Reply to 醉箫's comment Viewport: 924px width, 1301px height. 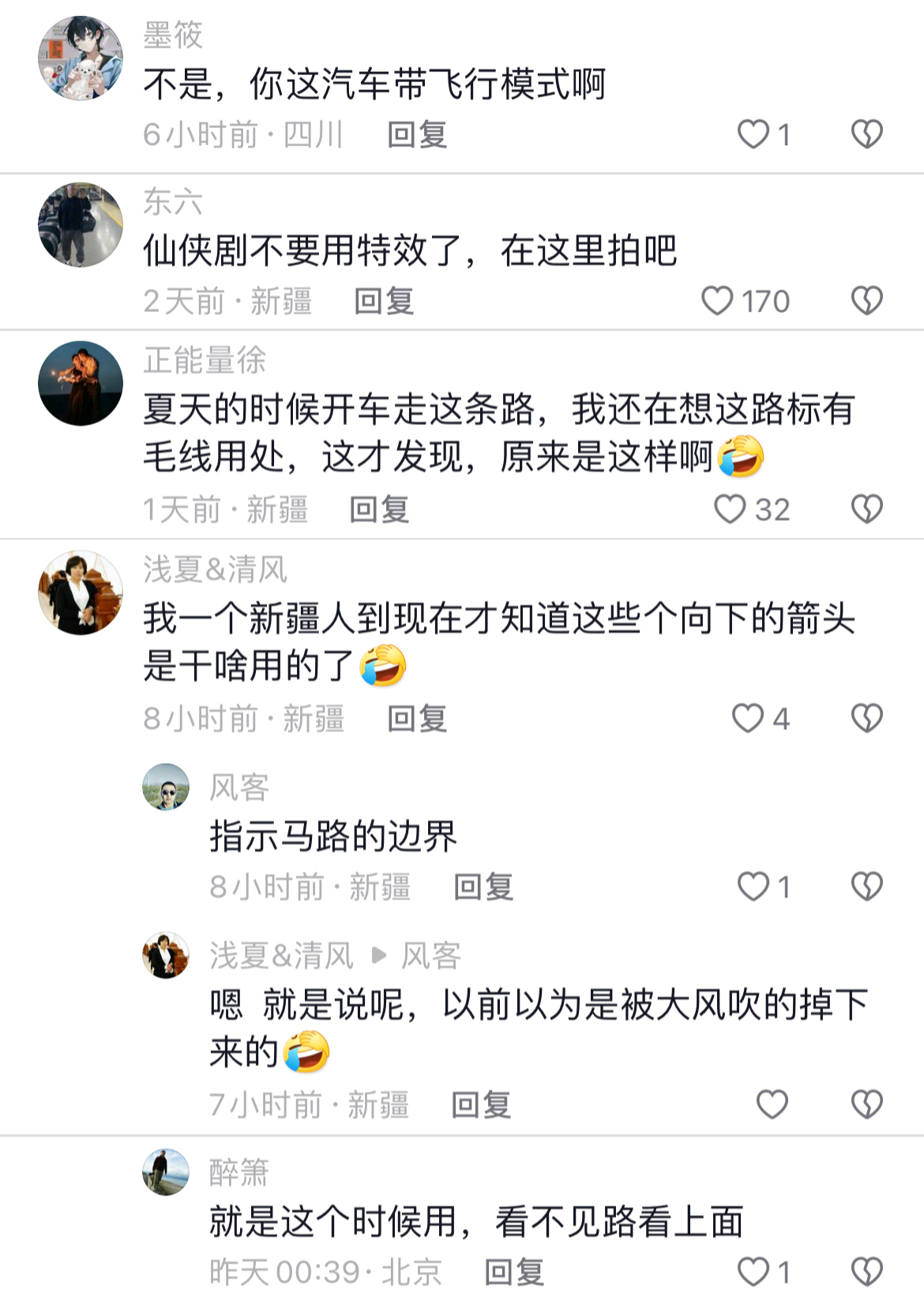point(514,1273)
